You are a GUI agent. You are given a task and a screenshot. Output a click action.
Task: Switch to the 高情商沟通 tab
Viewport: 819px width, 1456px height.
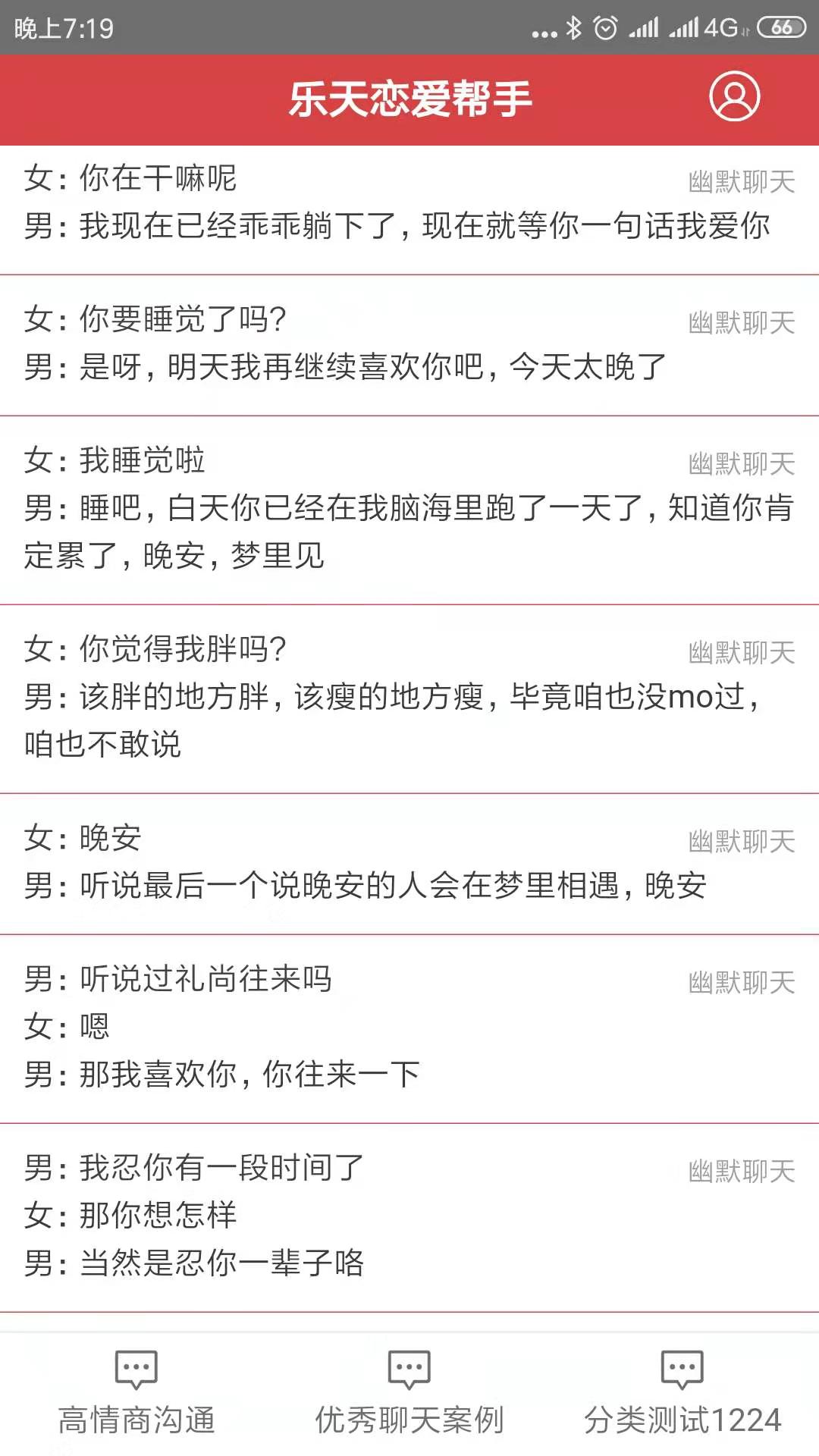click(136, 1394)
